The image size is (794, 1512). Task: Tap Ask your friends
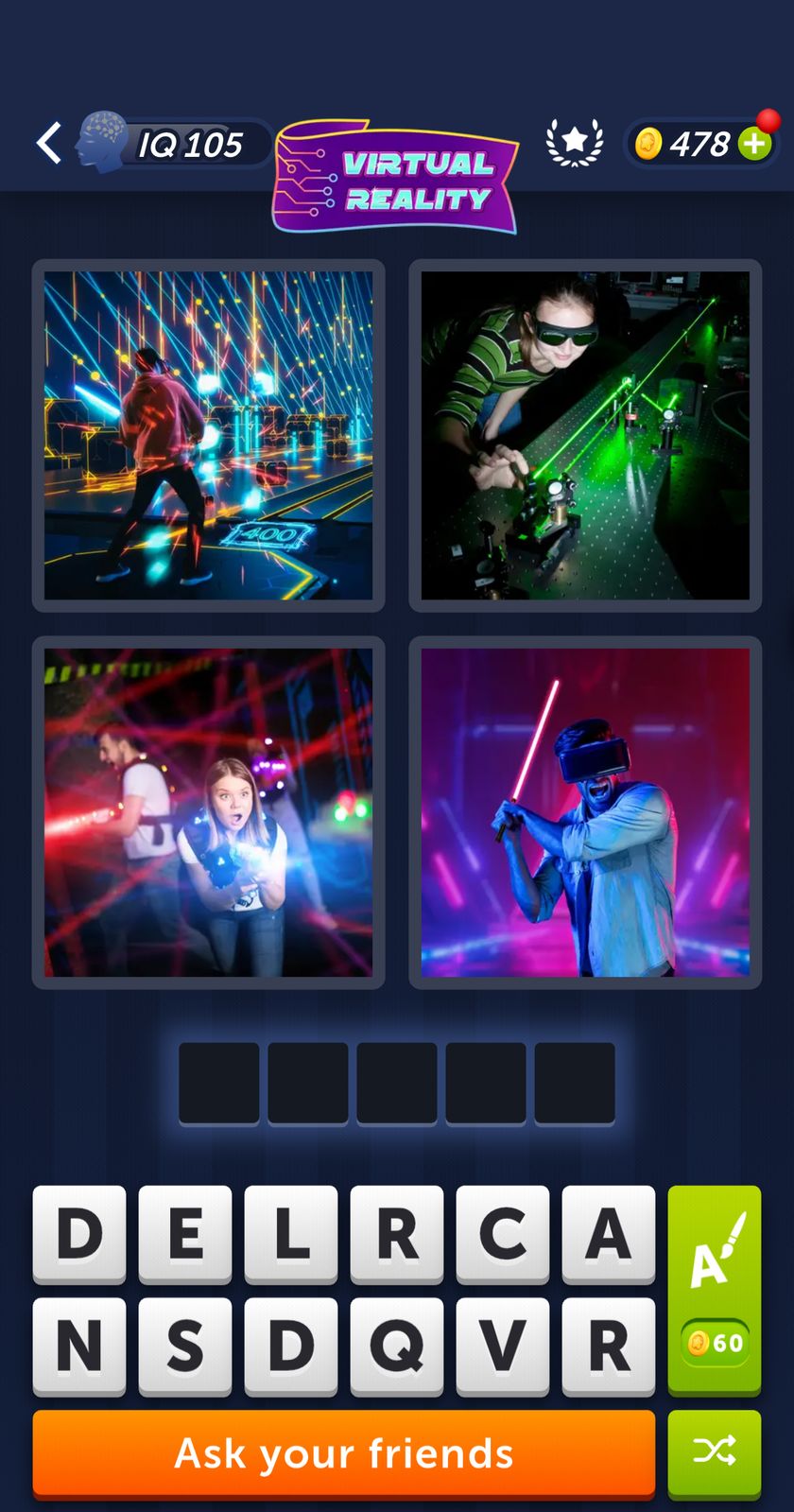[x=344, y=1453]
